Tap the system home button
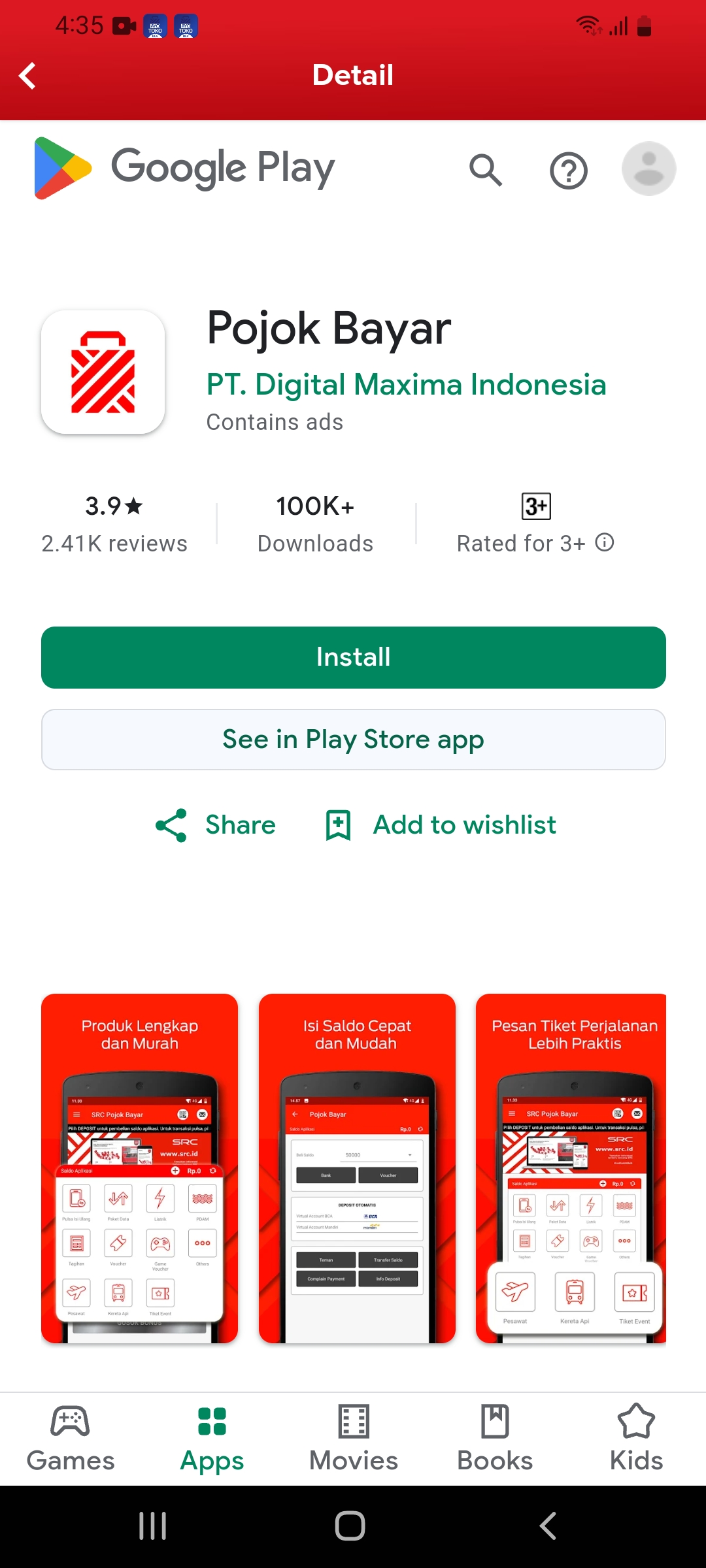 [350, 1526]
